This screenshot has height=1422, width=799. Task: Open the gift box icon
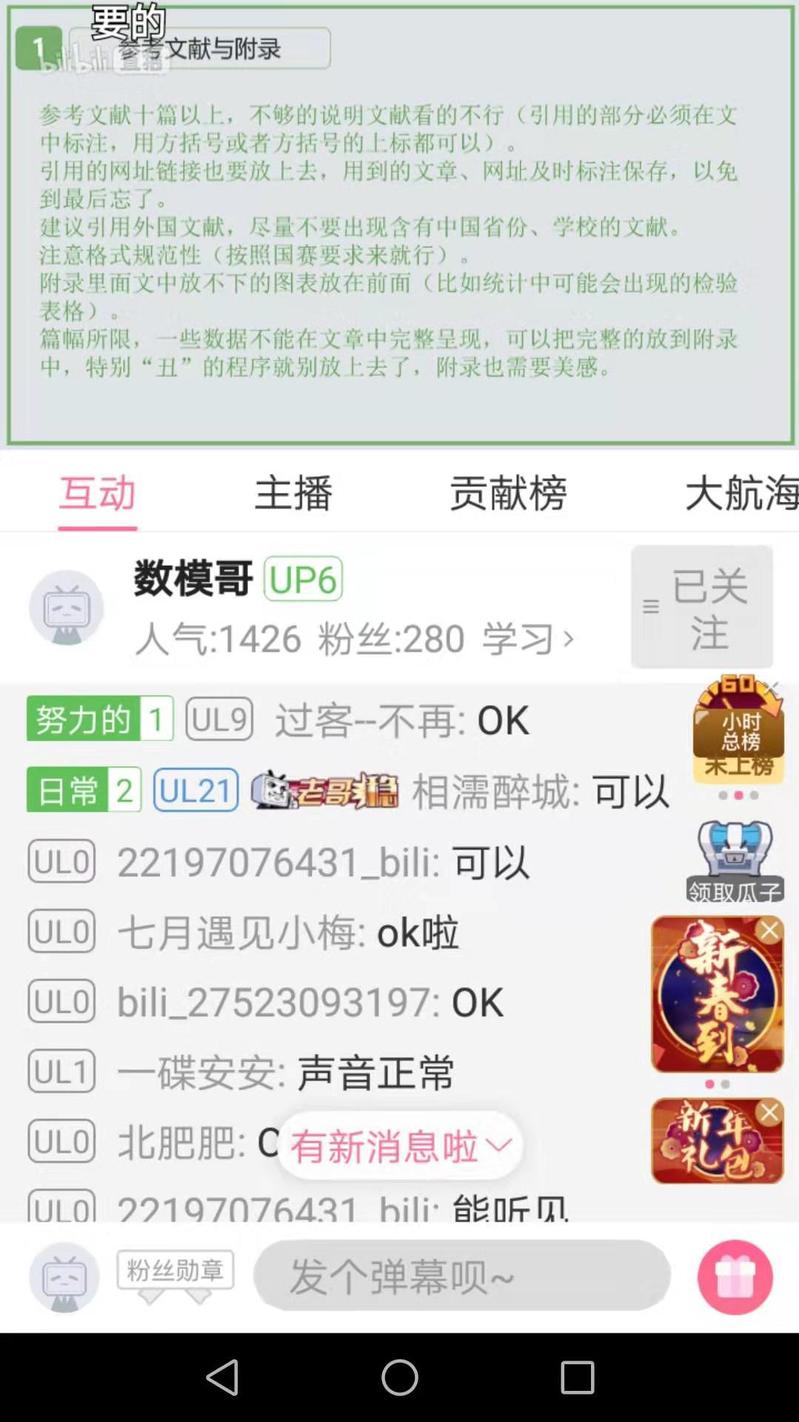[735, 1277]
